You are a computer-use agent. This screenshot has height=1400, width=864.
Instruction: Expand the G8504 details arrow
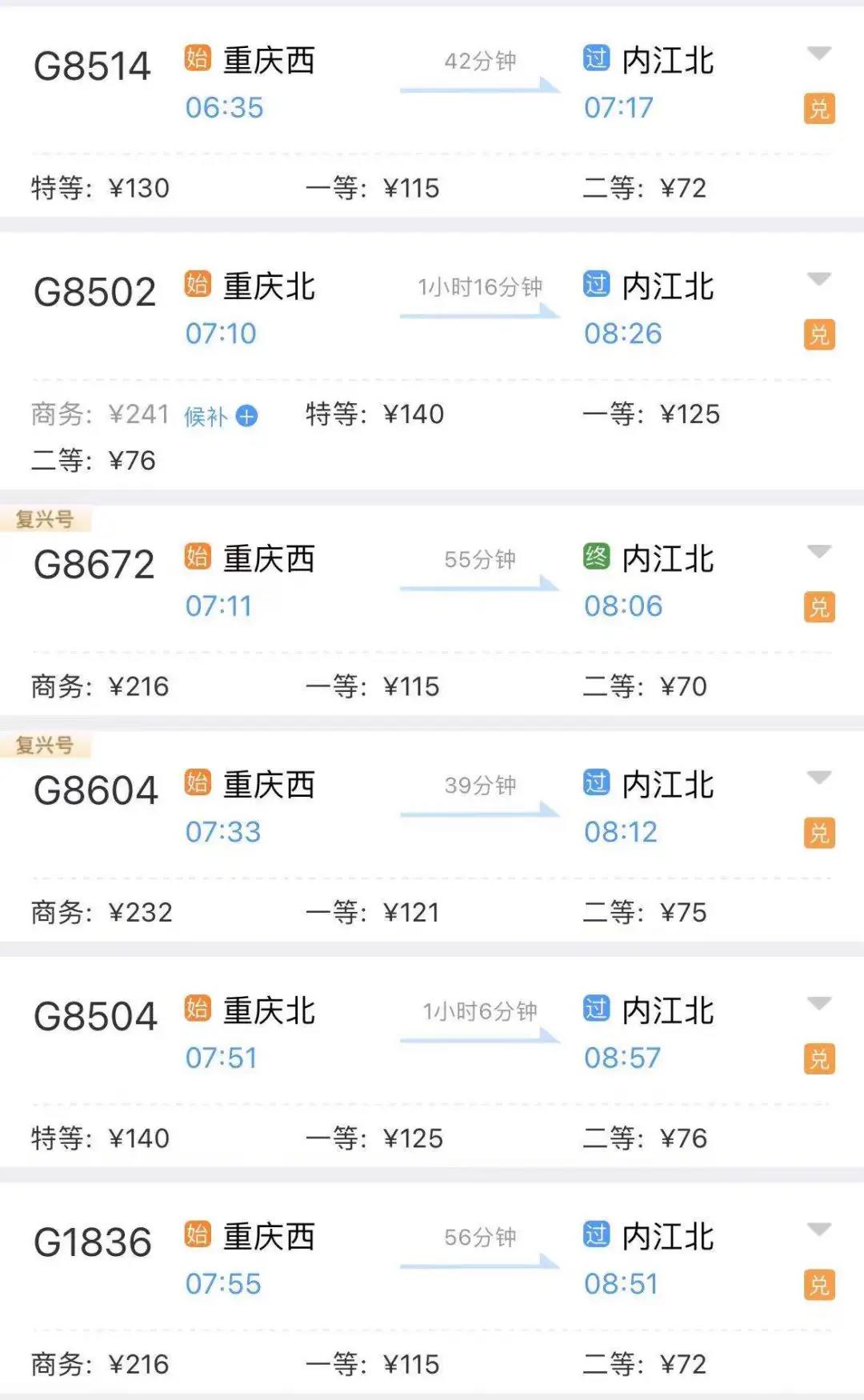click(x=818, y=1003)
